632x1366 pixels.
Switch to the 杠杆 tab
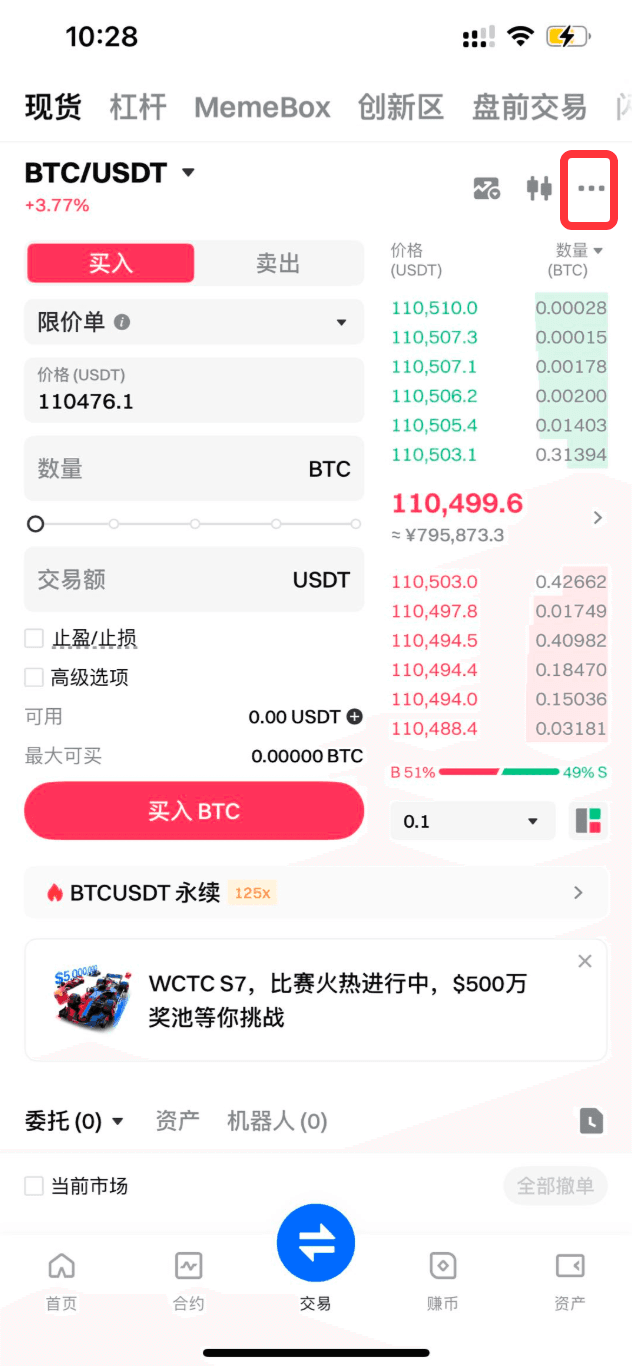[x=138, y=107]
